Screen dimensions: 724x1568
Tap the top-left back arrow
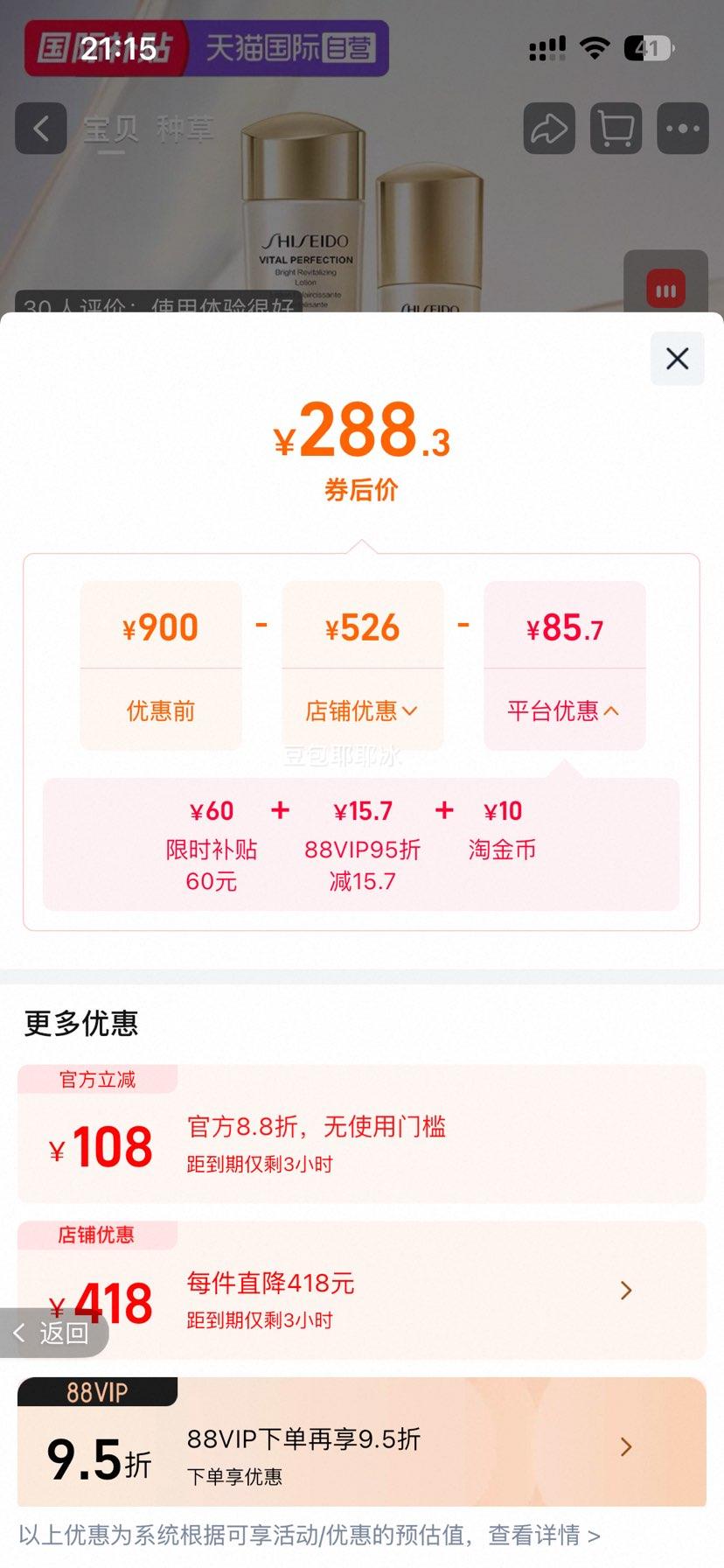click(40, 129)
